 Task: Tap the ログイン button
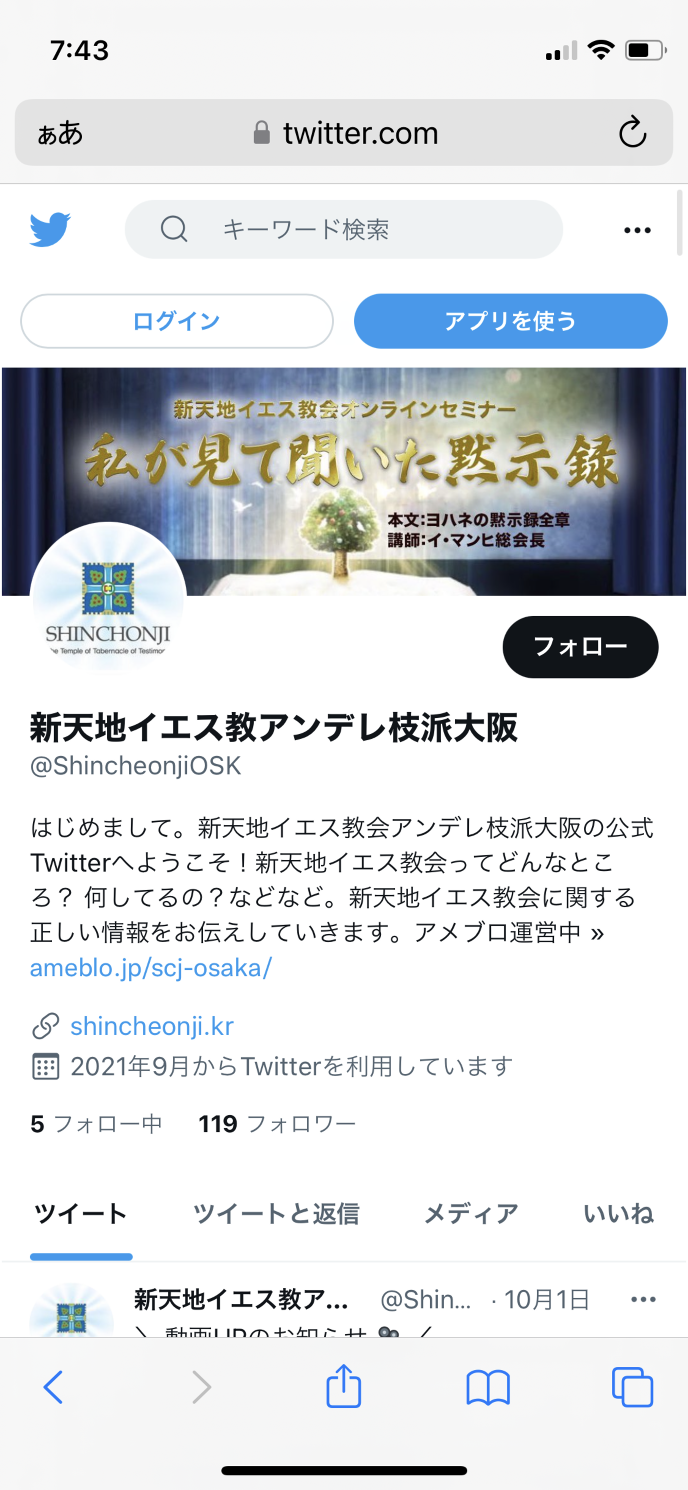[177, 321]
